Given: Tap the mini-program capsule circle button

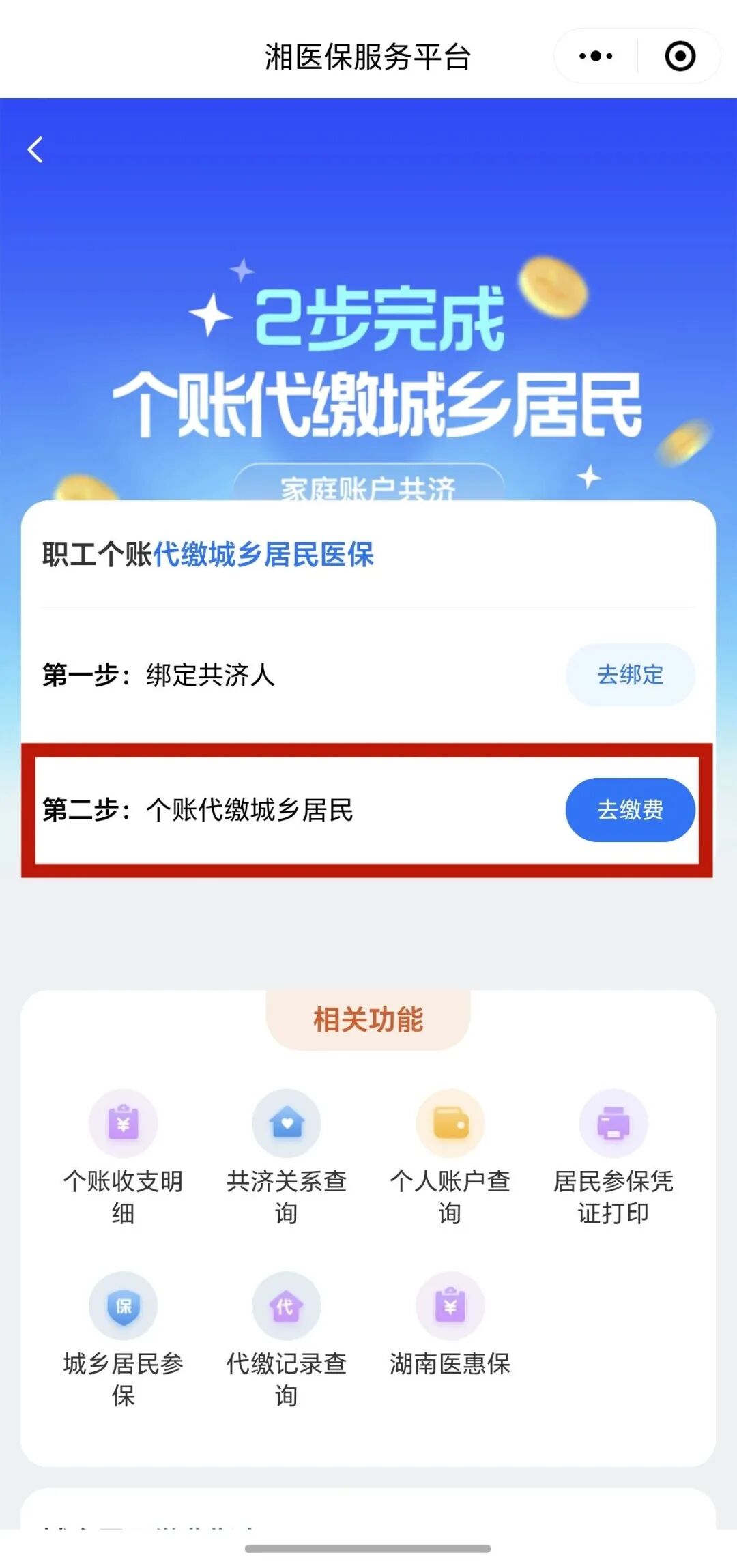Looking at the screenshot, I should tap(680, 56).
